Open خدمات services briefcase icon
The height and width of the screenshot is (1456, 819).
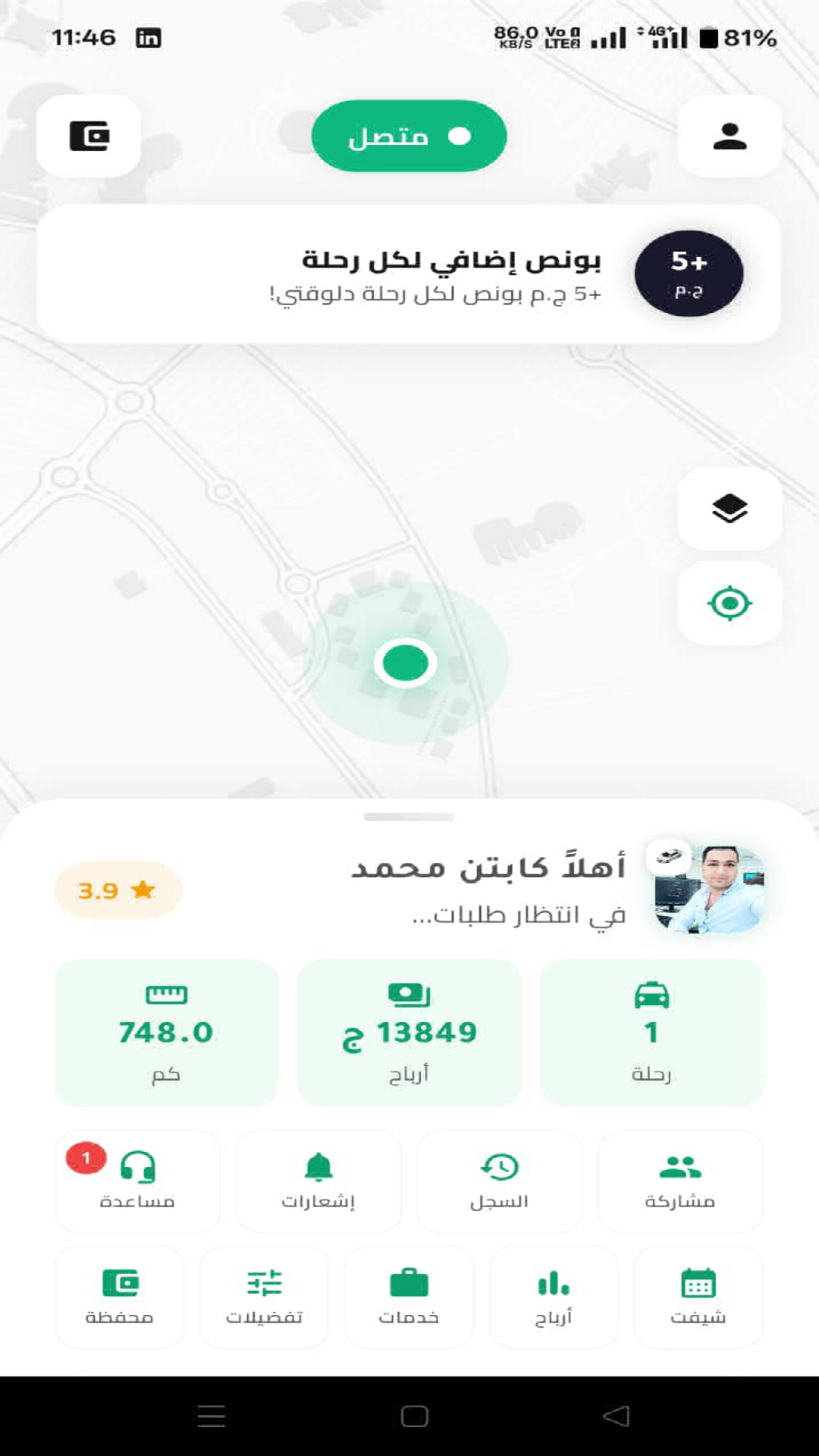point(408,1294)
